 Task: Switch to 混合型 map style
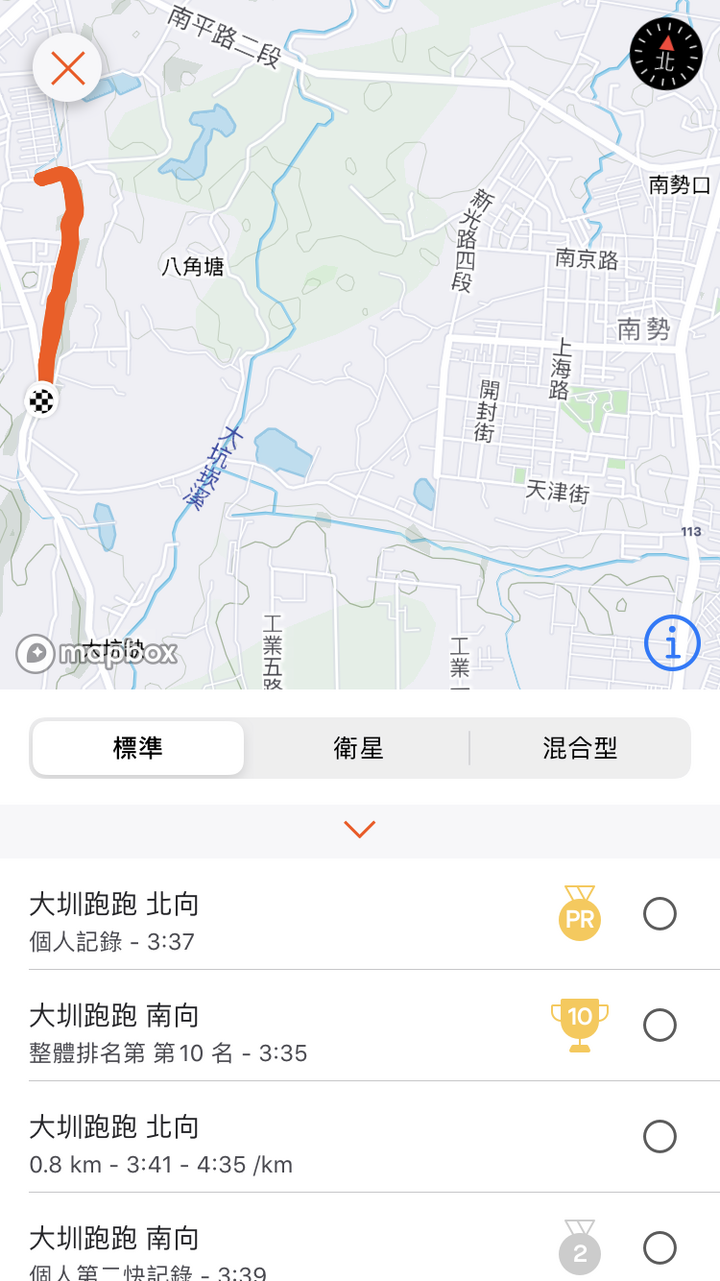[580, 748]
